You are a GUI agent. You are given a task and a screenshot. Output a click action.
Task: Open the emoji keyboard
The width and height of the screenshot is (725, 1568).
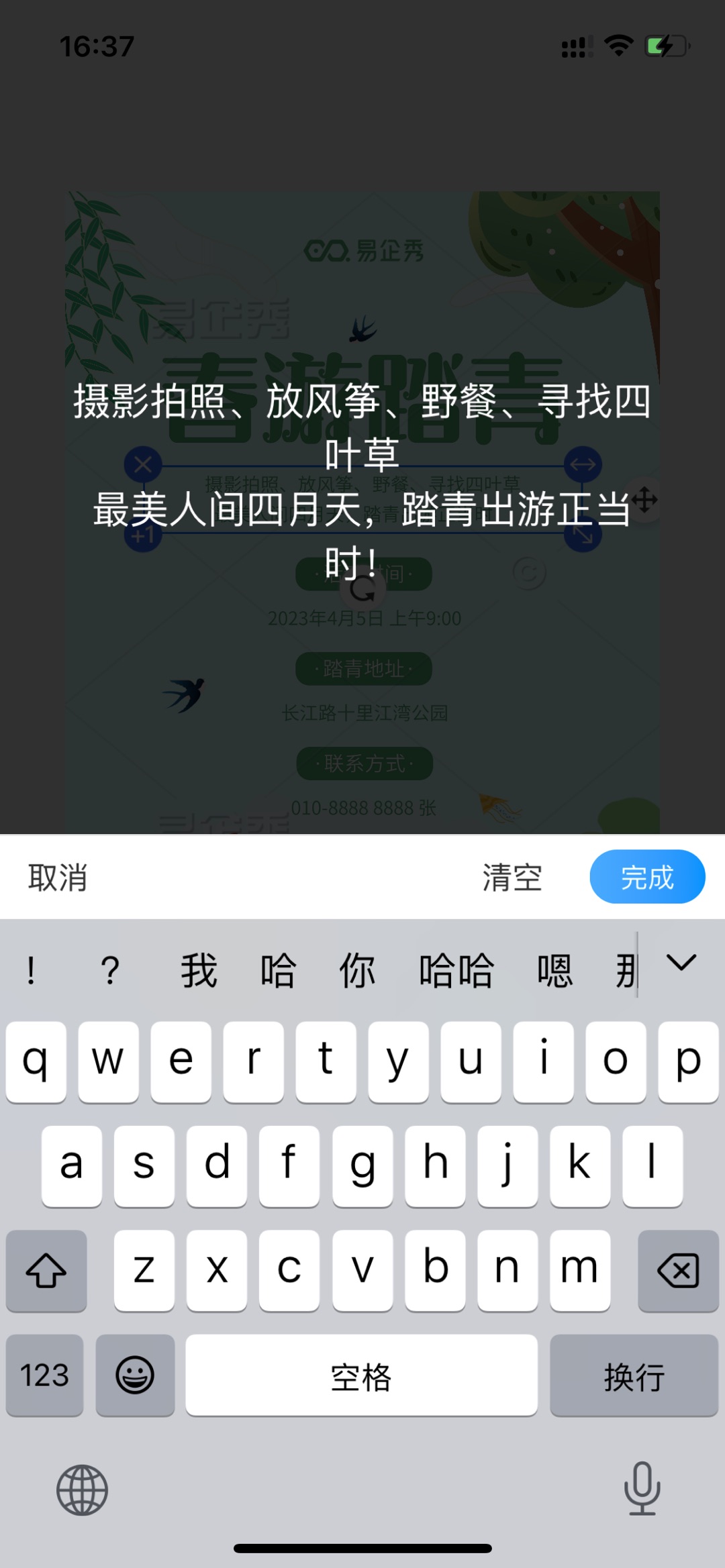(135, 1375)
